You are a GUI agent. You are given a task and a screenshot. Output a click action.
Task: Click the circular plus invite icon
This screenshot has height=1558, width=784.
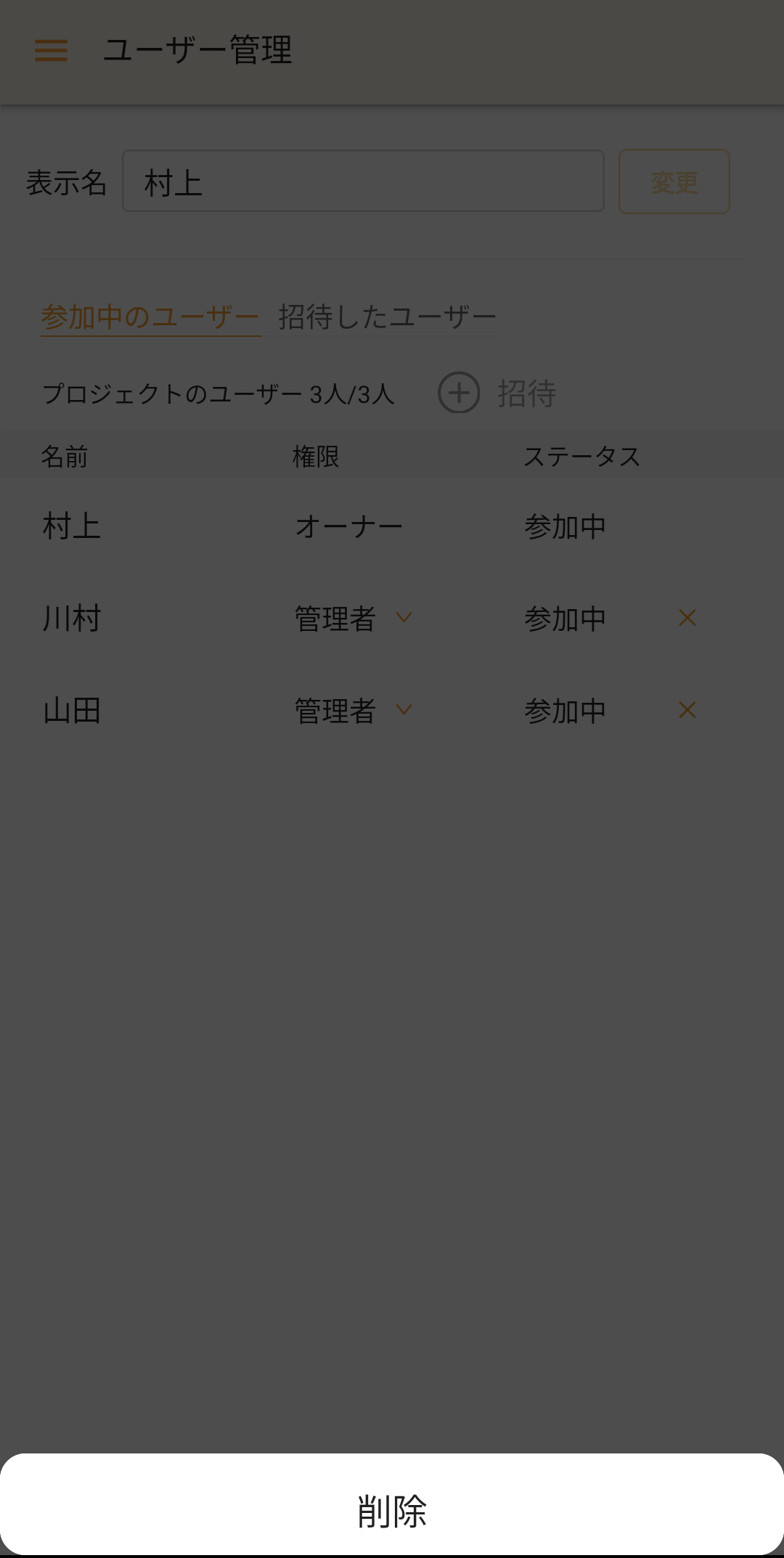pos(459,393)
